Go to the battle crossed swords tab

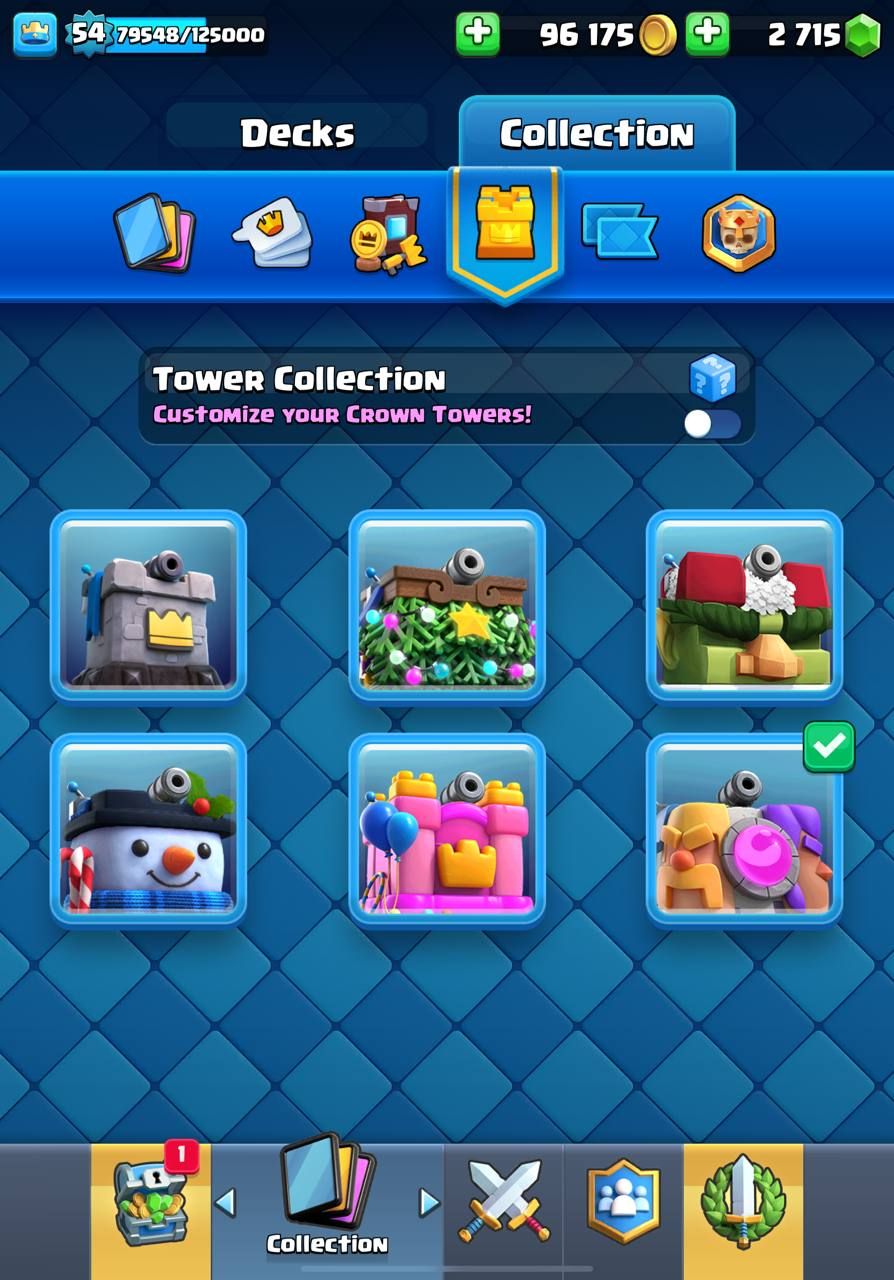[504, 1203]
